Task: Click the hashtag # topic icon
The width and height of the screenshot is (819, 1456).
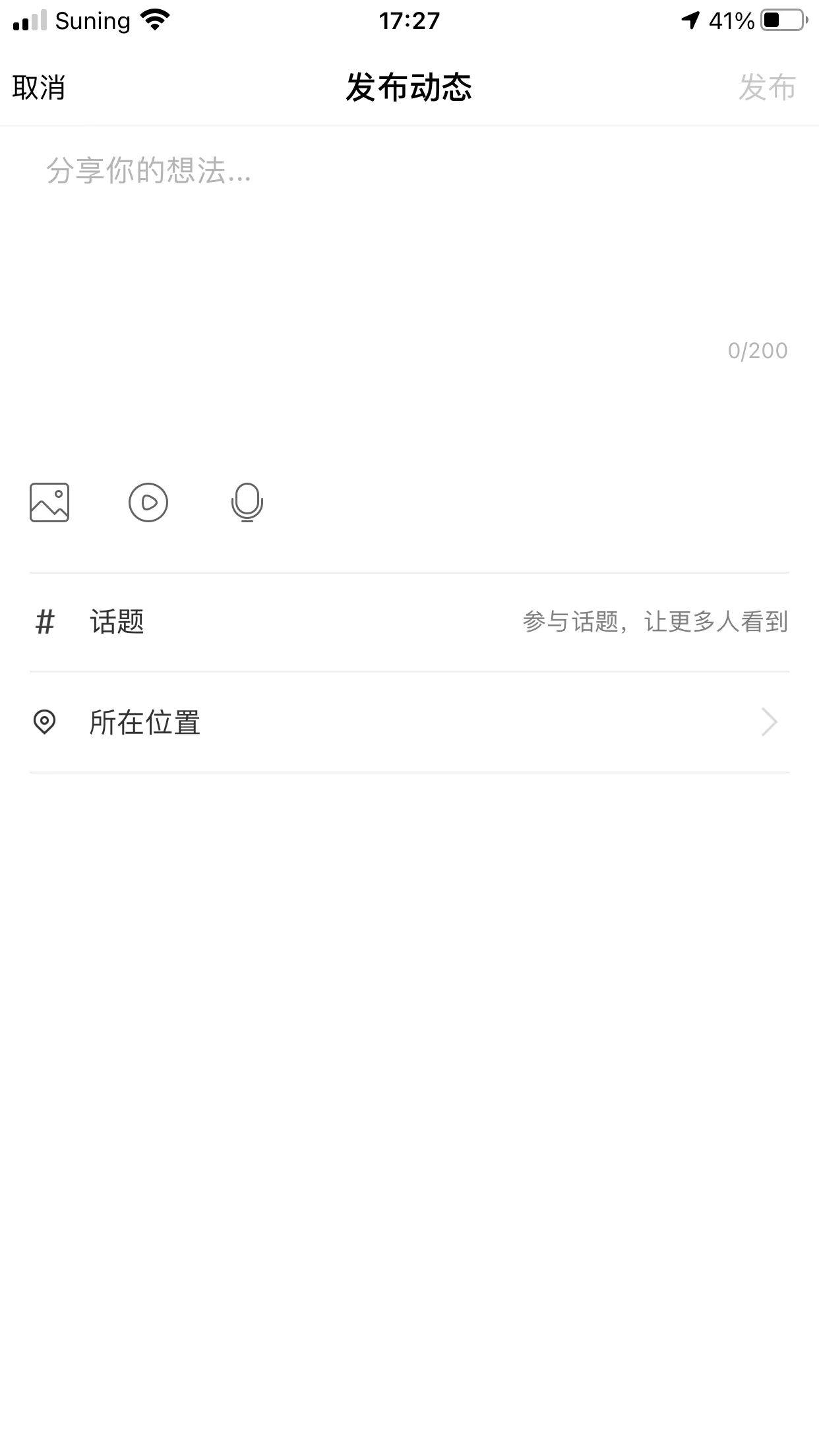Action: click(x=45, y=621)
